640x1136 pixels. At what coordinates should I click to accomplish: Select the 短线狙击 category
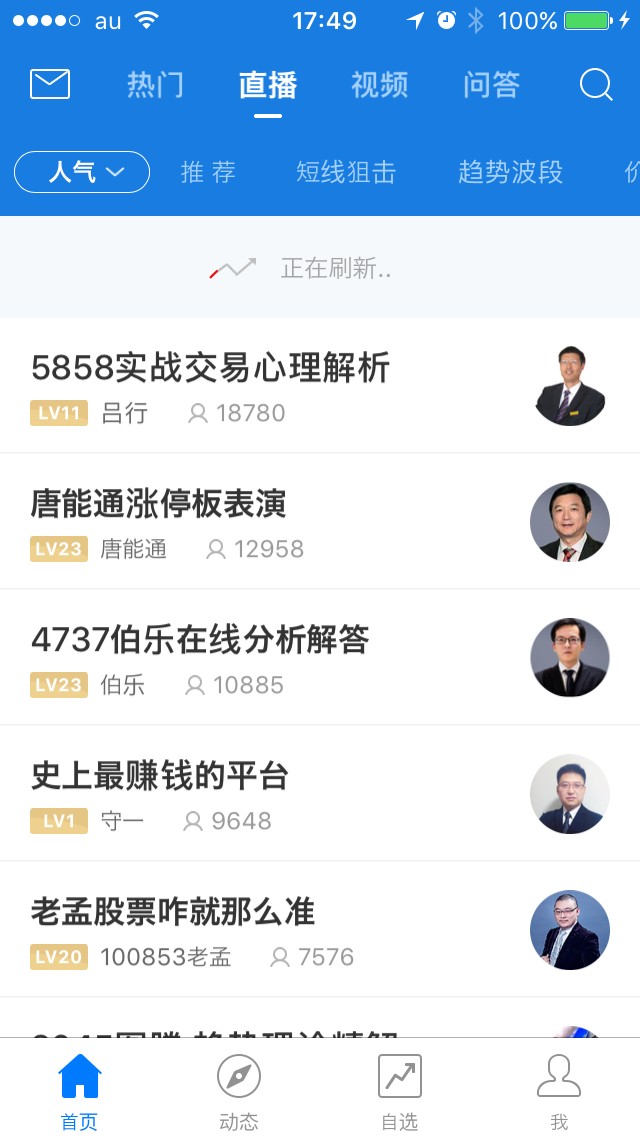(346, 172)
